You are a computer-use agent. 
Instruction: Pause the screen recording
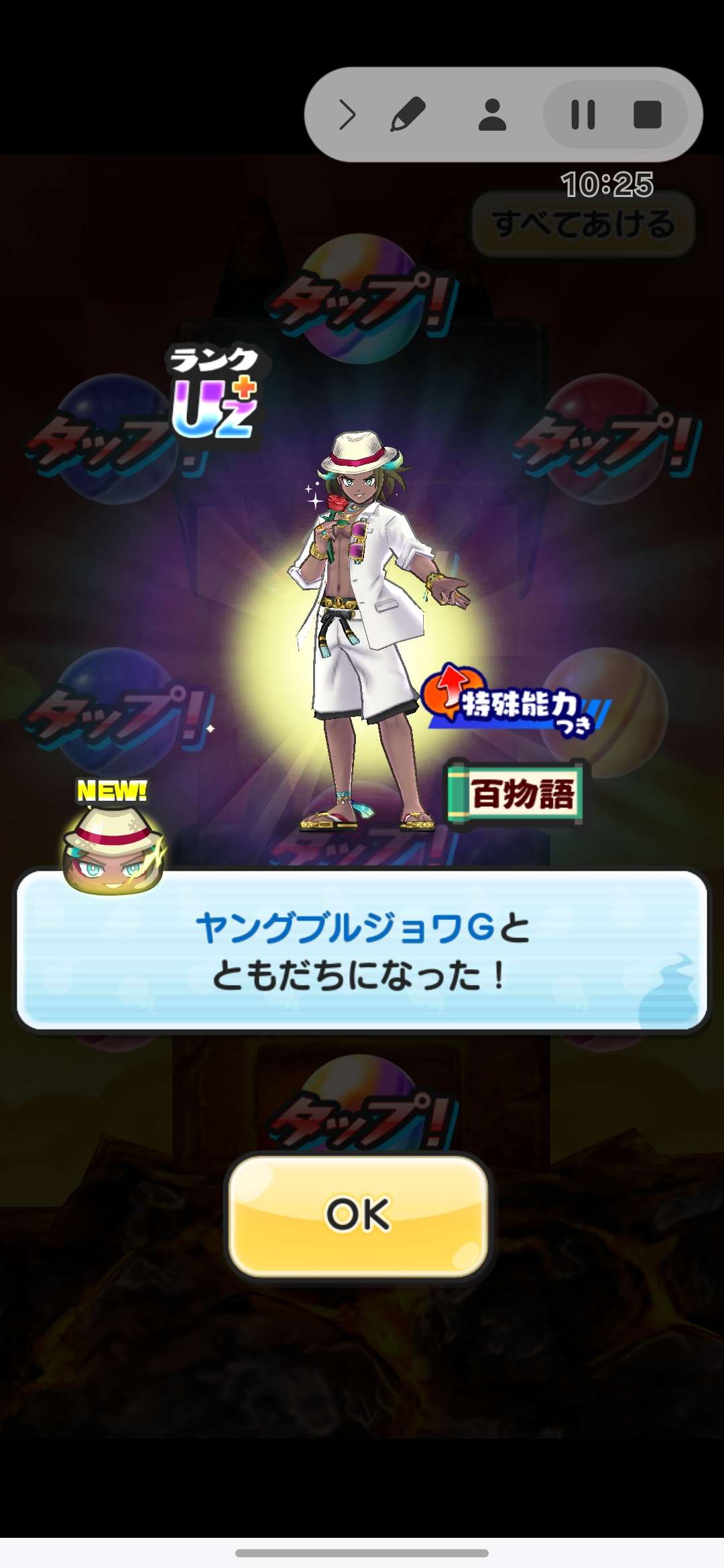coord(583,115)
